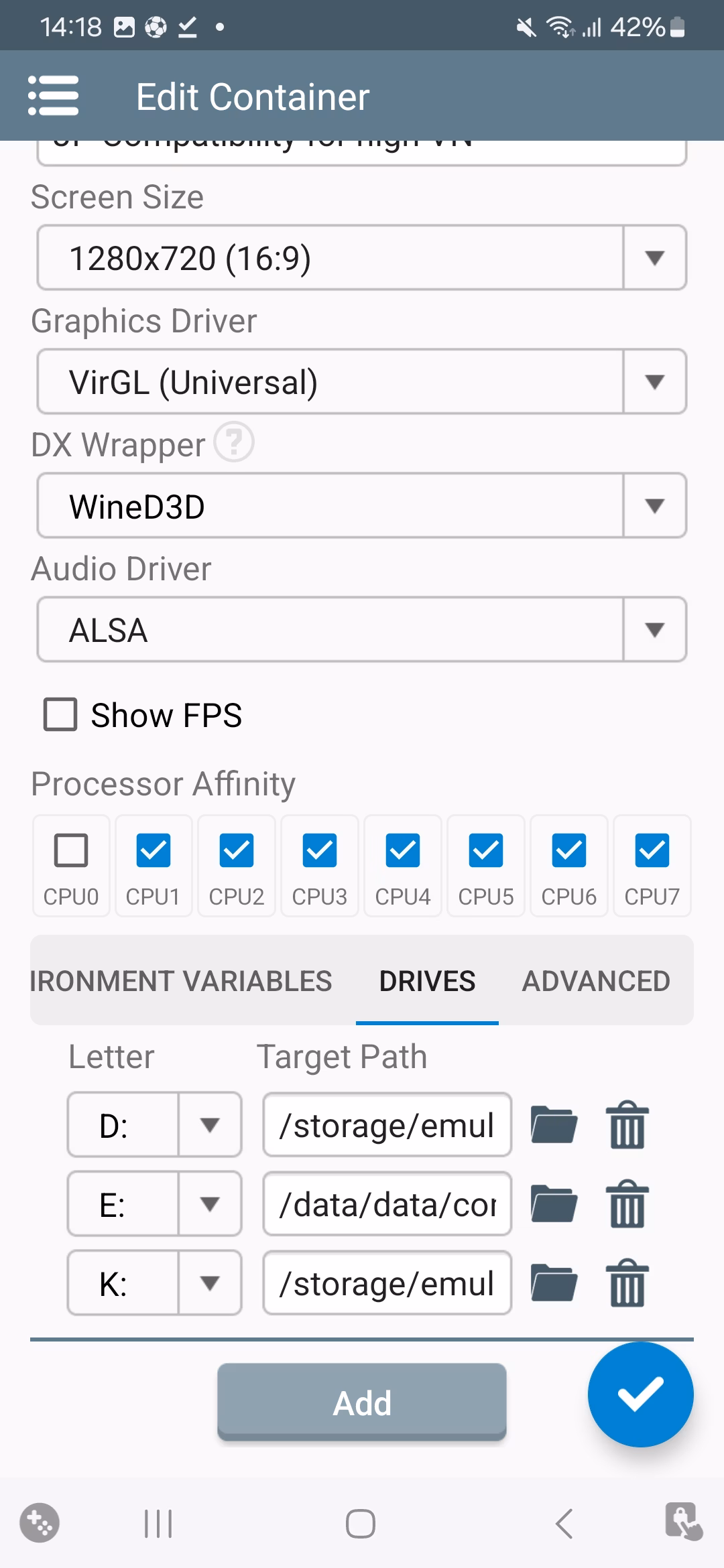Check the CPU0 affinity box
Viewport: 724px width, 1568px height.
click(x=71, y=850)
